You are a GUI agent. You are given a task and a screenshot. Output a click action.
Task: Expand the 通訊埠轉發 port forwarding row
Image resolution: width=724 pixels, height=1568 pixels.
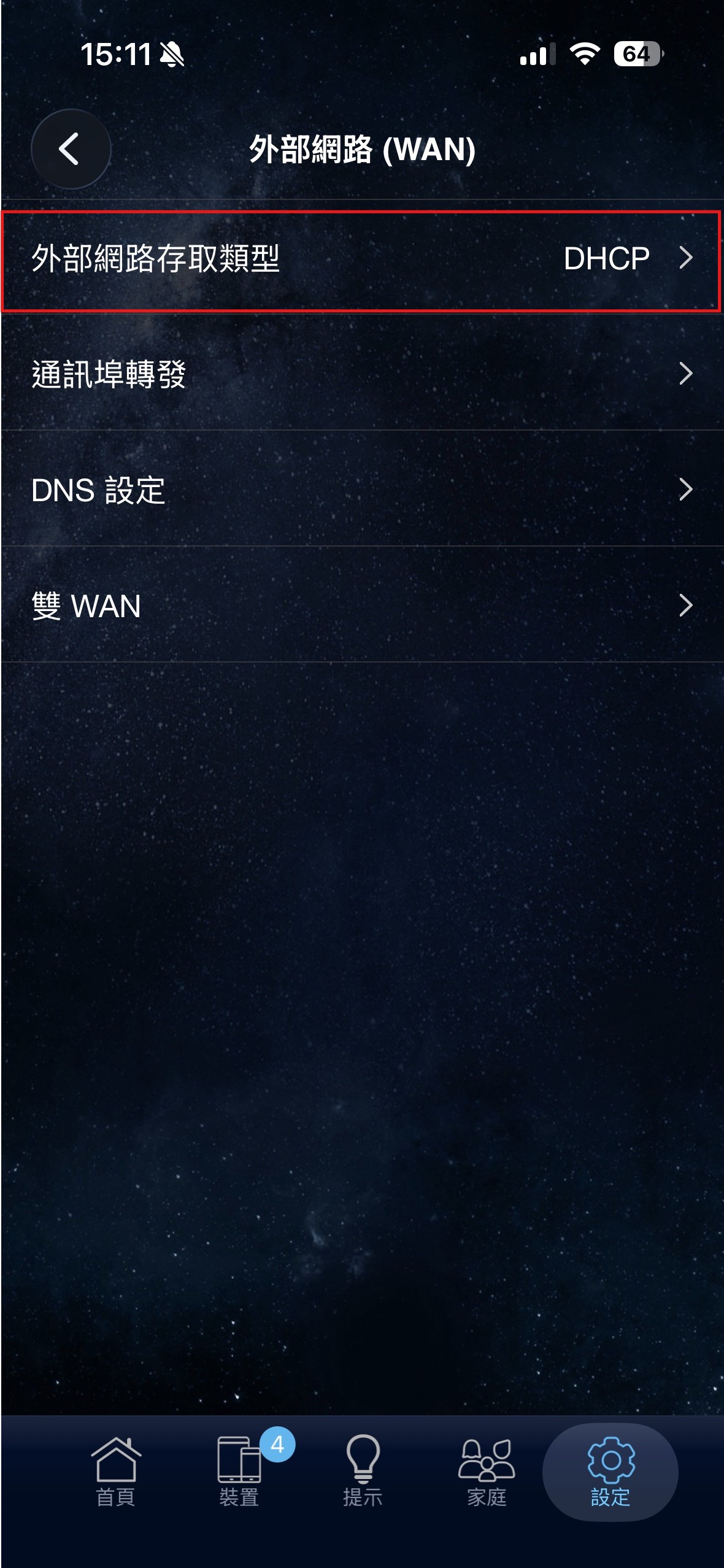[x=362, y=373]
